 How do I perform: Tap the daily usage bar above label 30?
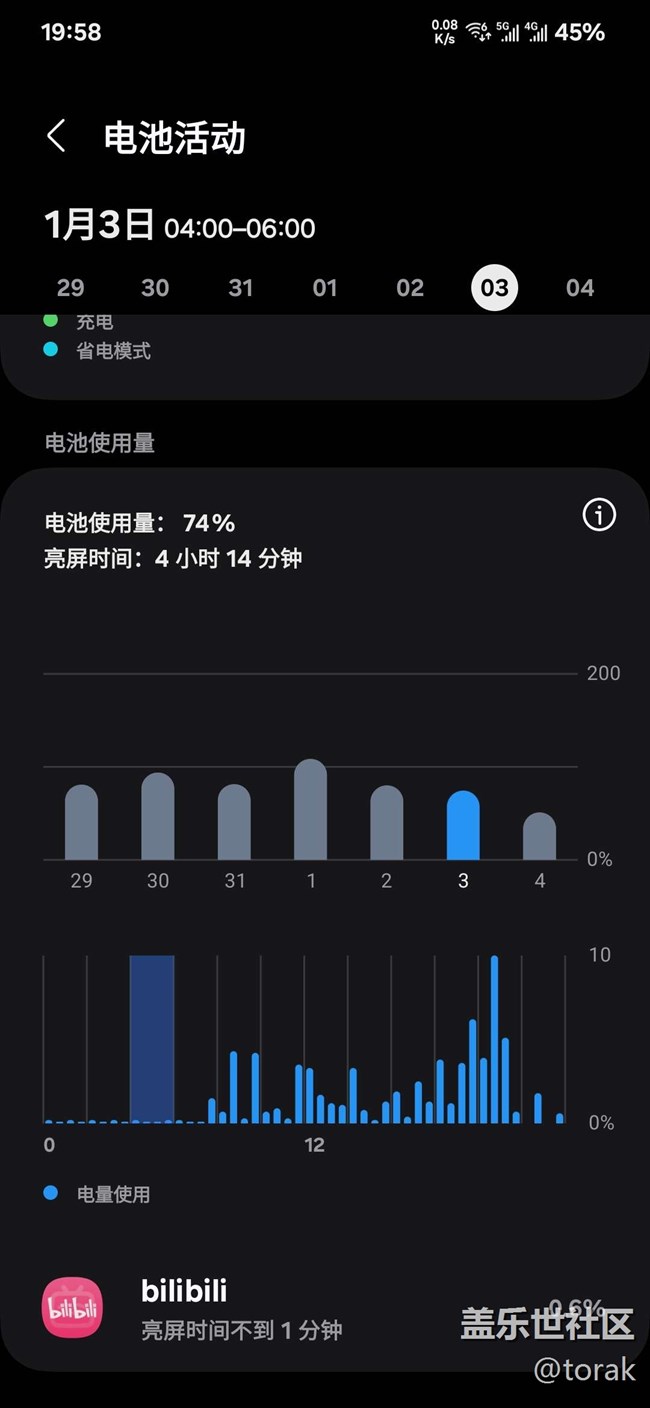coord(158,817)
